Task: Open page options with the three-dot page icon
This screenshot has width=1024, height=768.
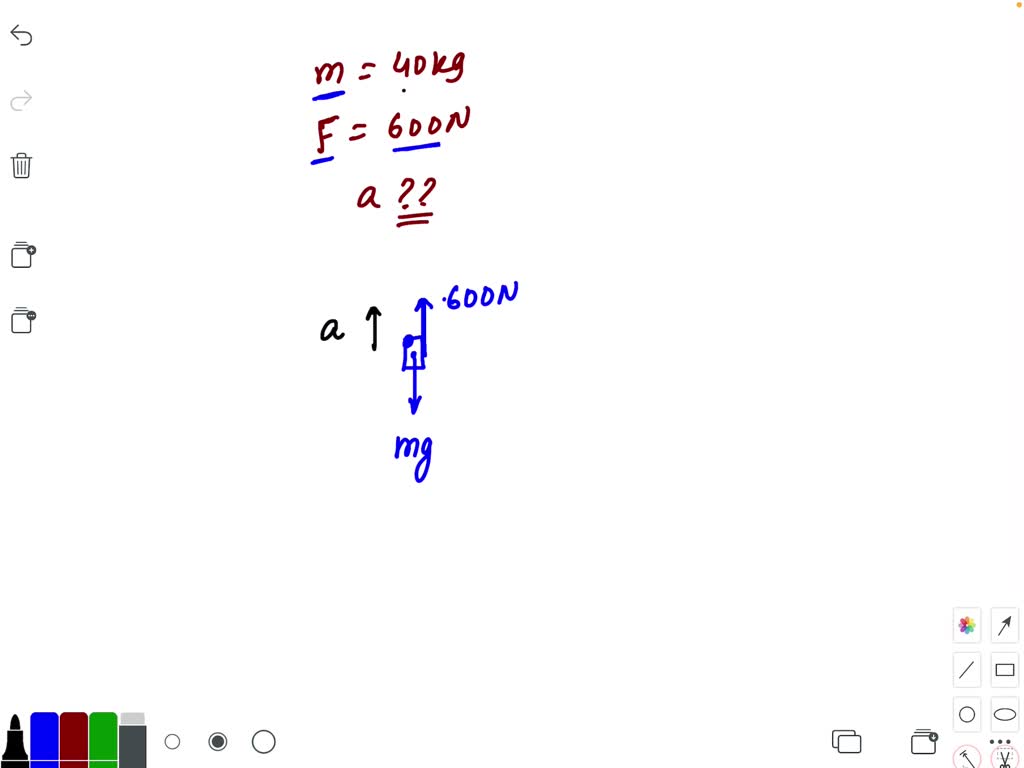Action: tap(22, 320)
